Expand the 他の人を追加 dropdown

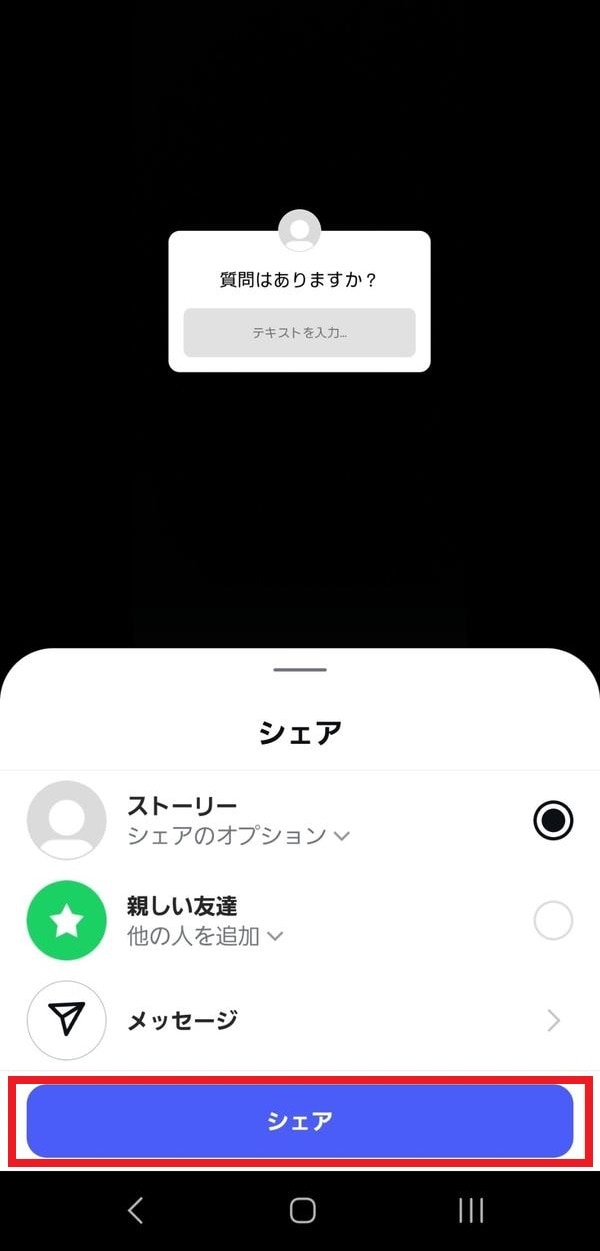205,936
